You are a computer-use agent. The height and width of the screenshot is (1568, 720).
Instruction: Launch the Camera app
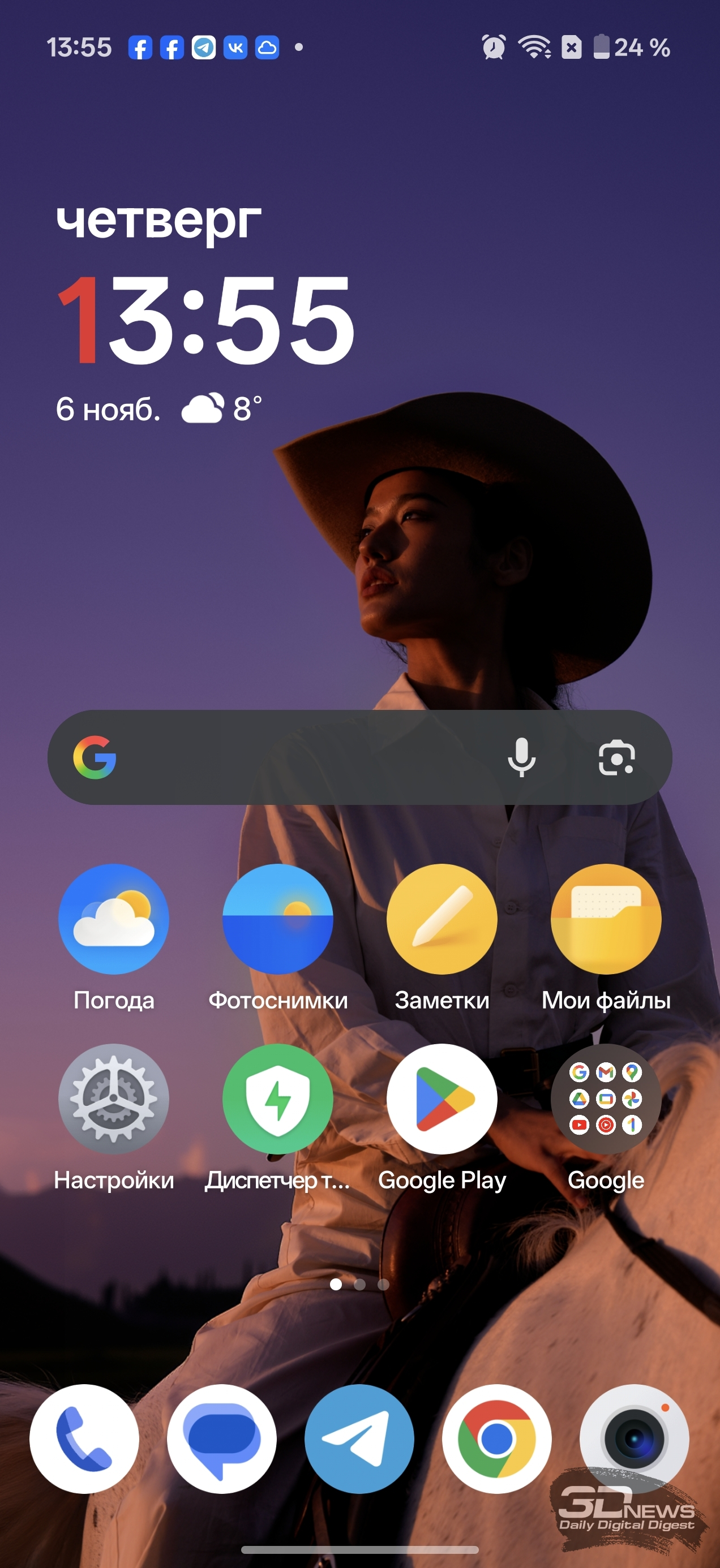(x=634, y=1438)
